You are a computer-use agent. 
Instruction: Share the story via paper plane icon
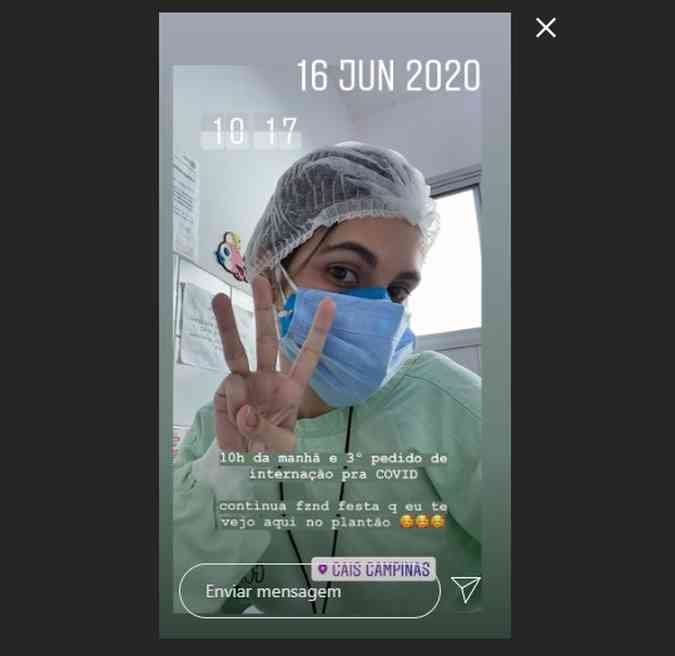(466, 590)
